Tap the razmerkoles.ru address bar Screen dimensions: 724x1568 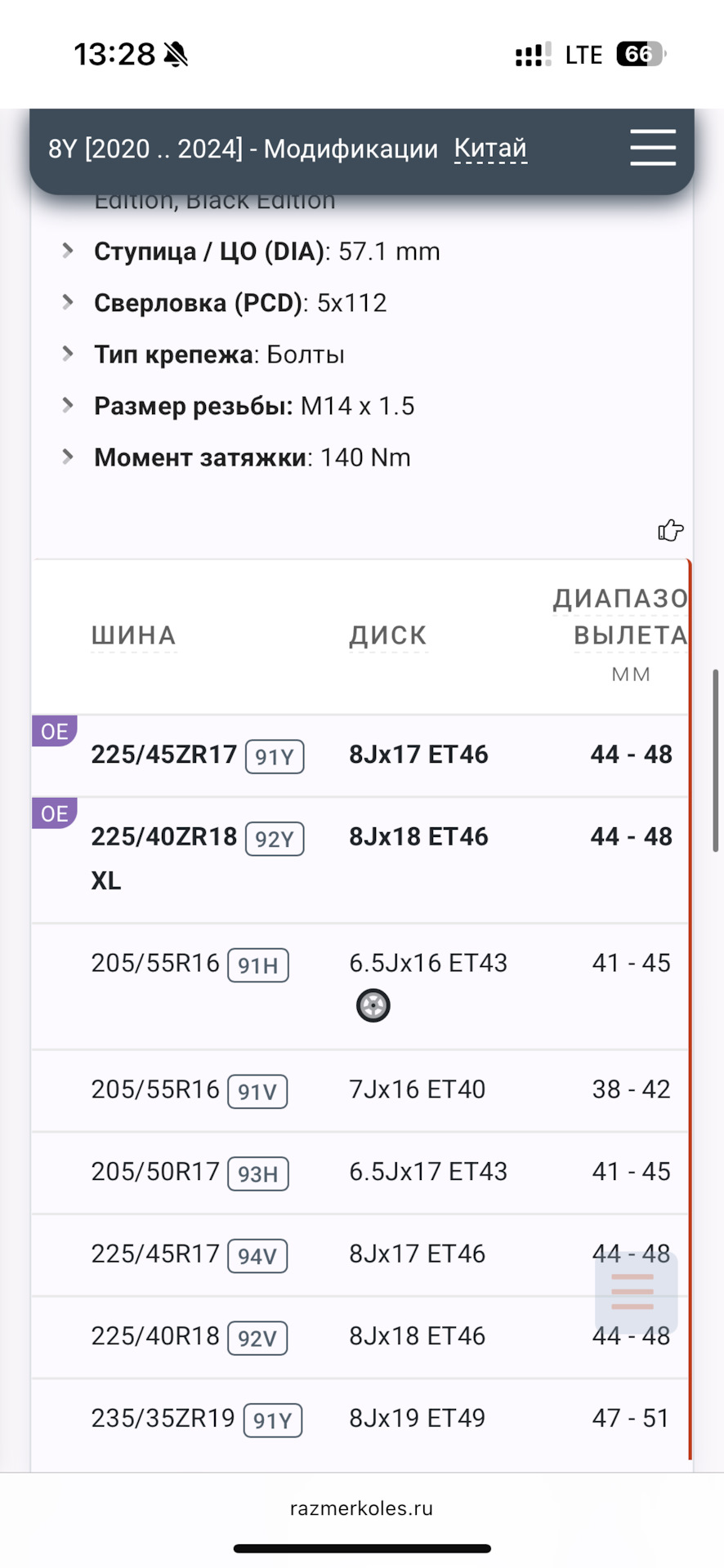click(362, 1508)
